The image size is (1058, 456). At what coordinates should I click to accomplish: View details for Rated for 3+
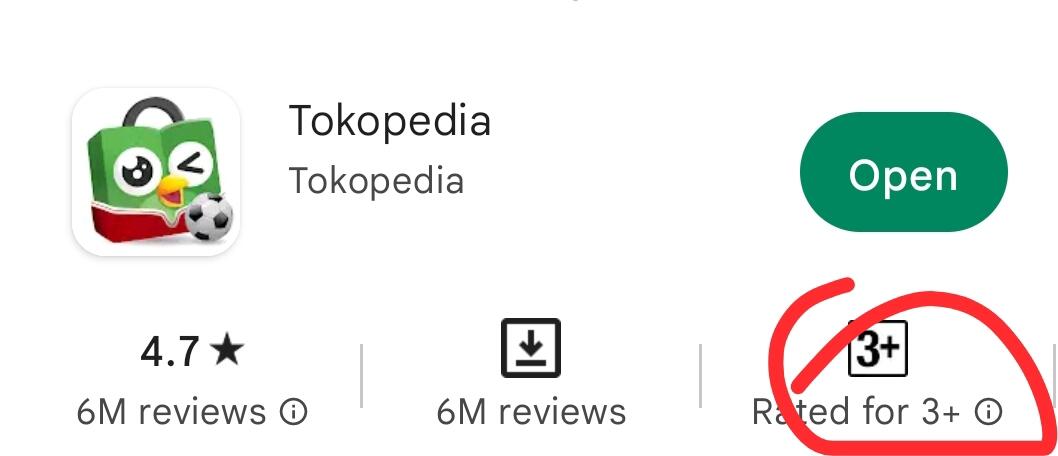pos(988,412)
